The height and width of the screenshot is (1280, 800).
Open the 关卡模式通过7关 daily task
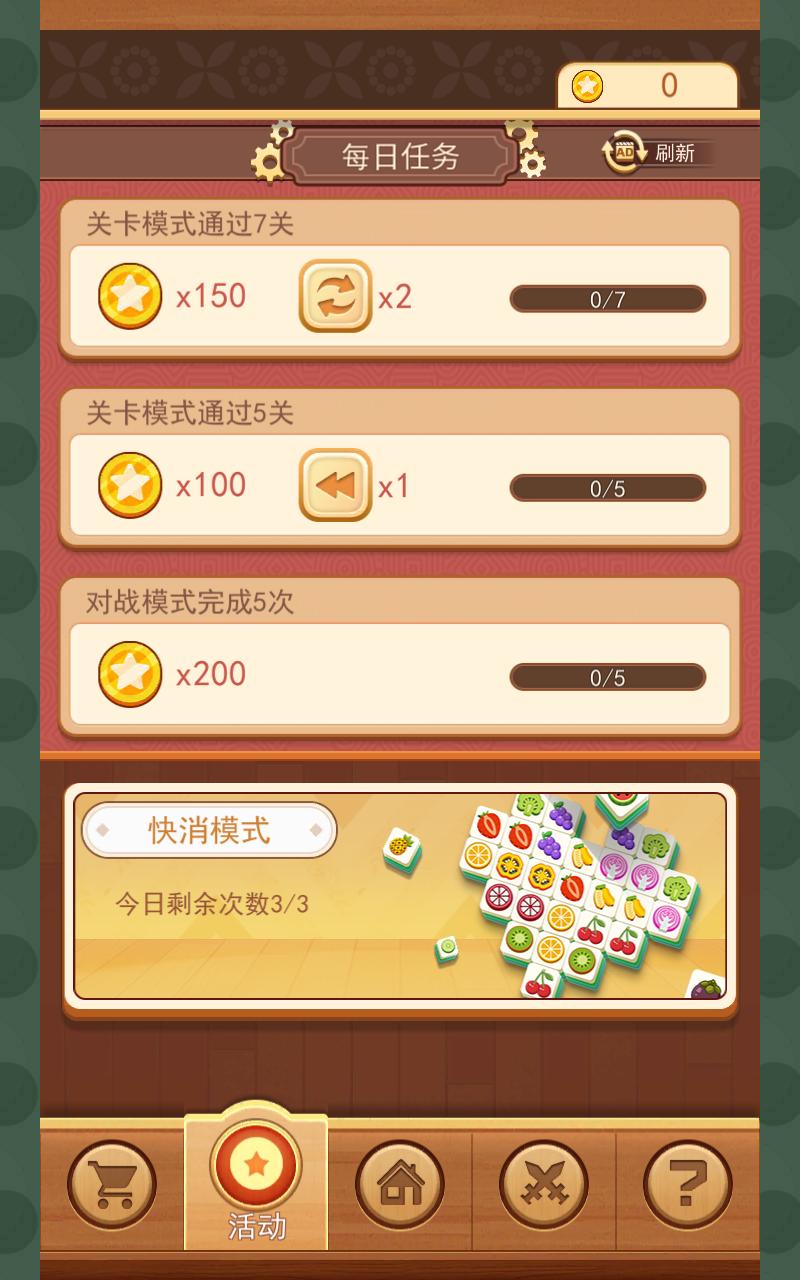(400, 279)
